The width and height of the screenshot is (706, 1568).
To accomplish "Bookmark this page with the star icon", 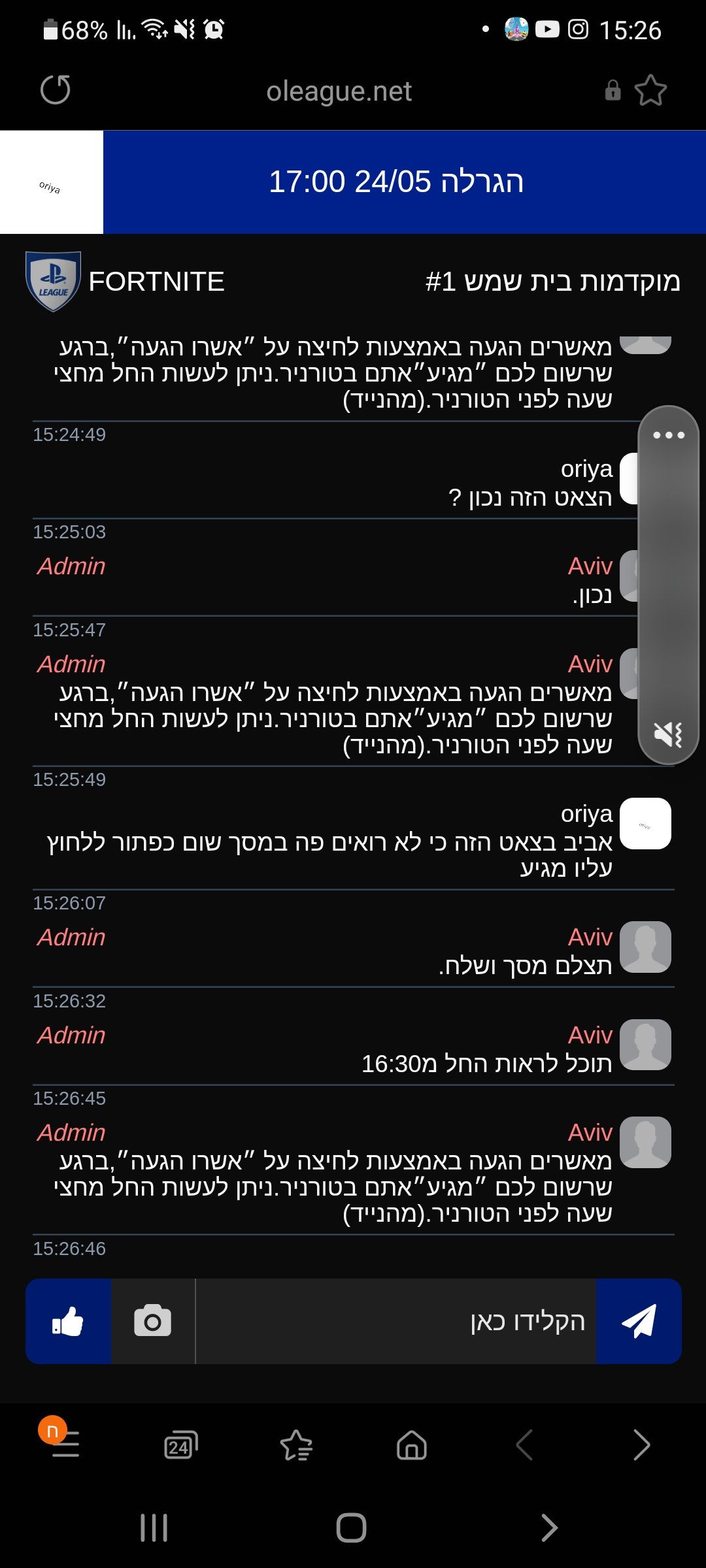I will 650,90.
